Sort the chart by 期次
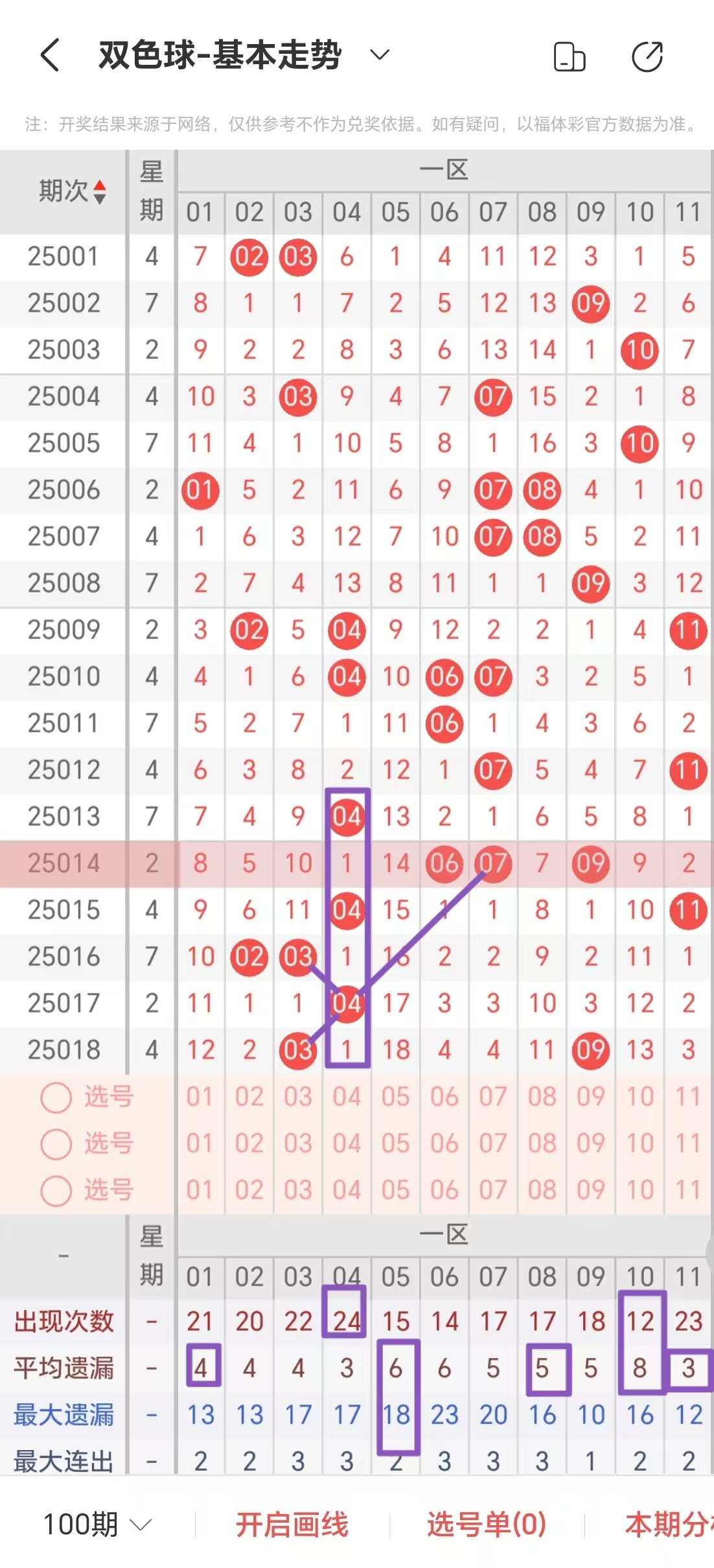 point(98,192)
